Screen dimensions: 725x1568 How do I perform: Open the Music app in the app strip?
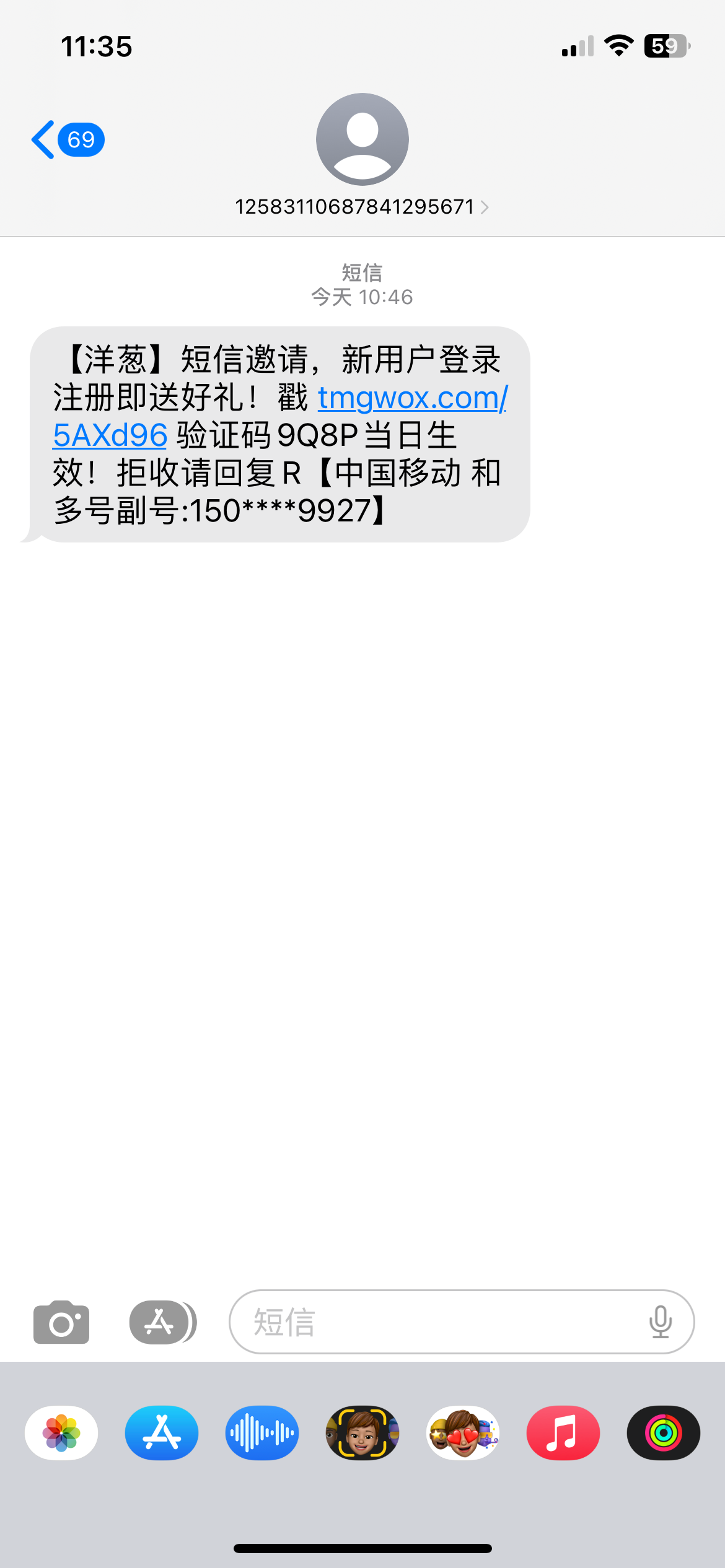563,1433
